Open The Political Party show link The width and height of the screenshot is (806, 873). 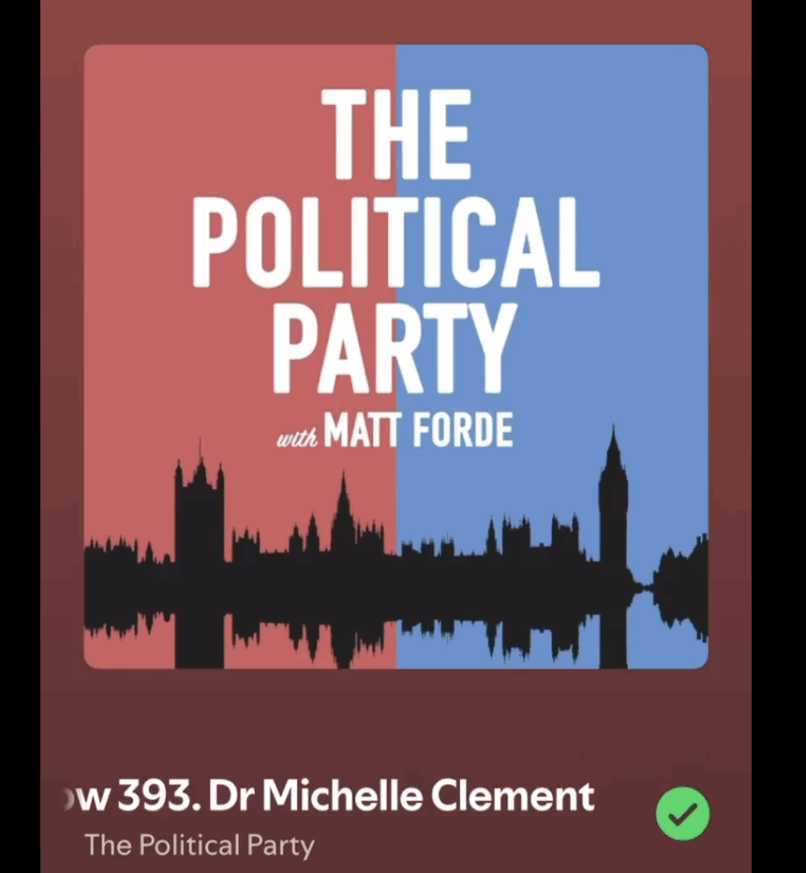click(x=199, y=845)
